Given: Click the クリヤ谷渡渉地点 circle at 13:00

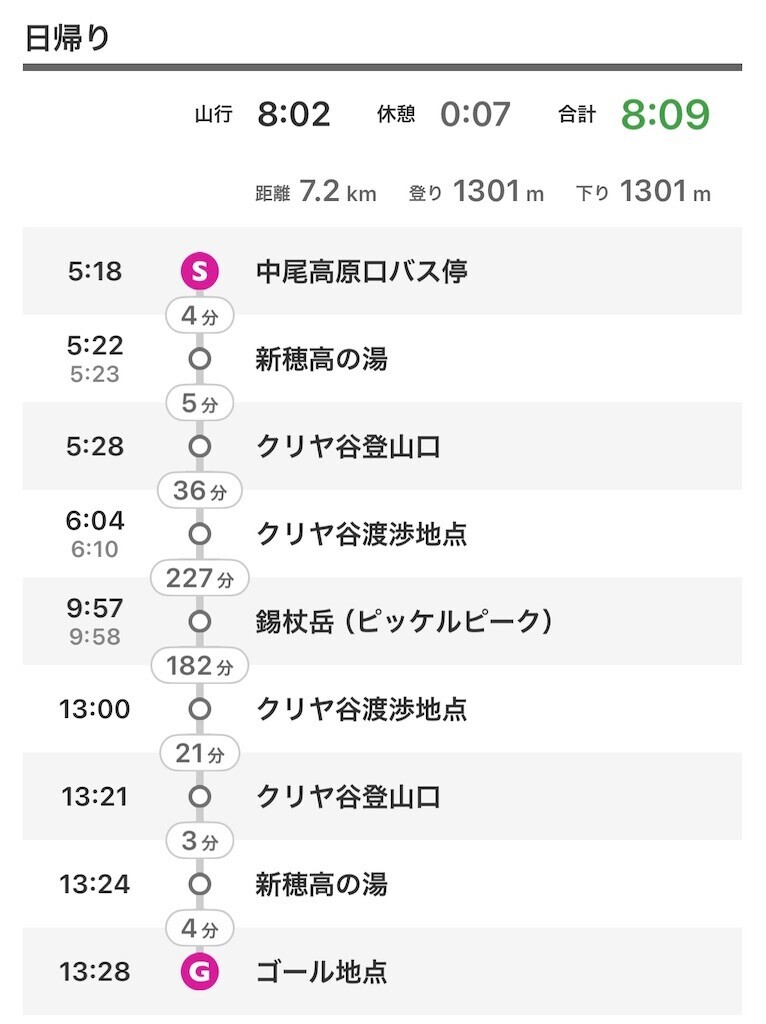Looking at the screenshot, I should click(202, 707).
